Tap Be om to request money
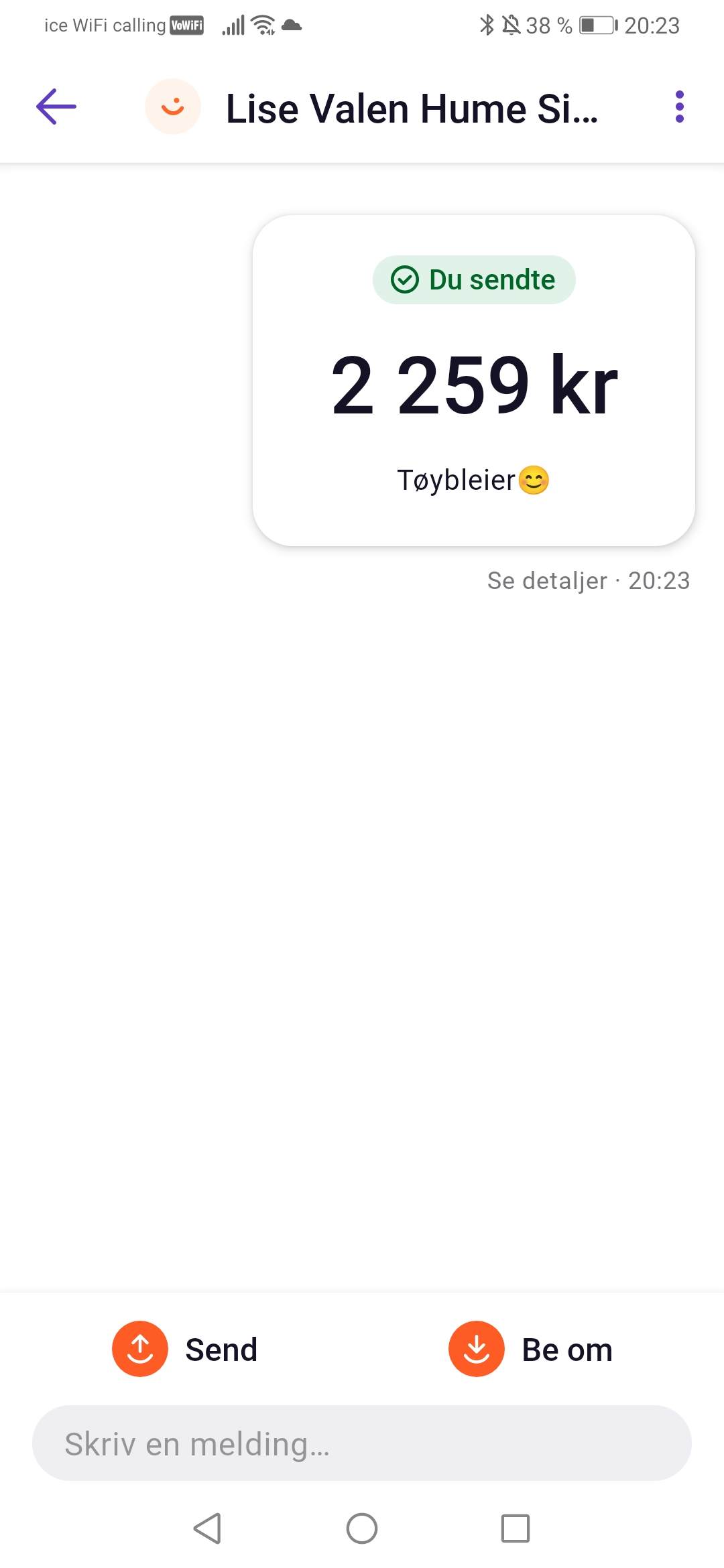 [530, 1349]
